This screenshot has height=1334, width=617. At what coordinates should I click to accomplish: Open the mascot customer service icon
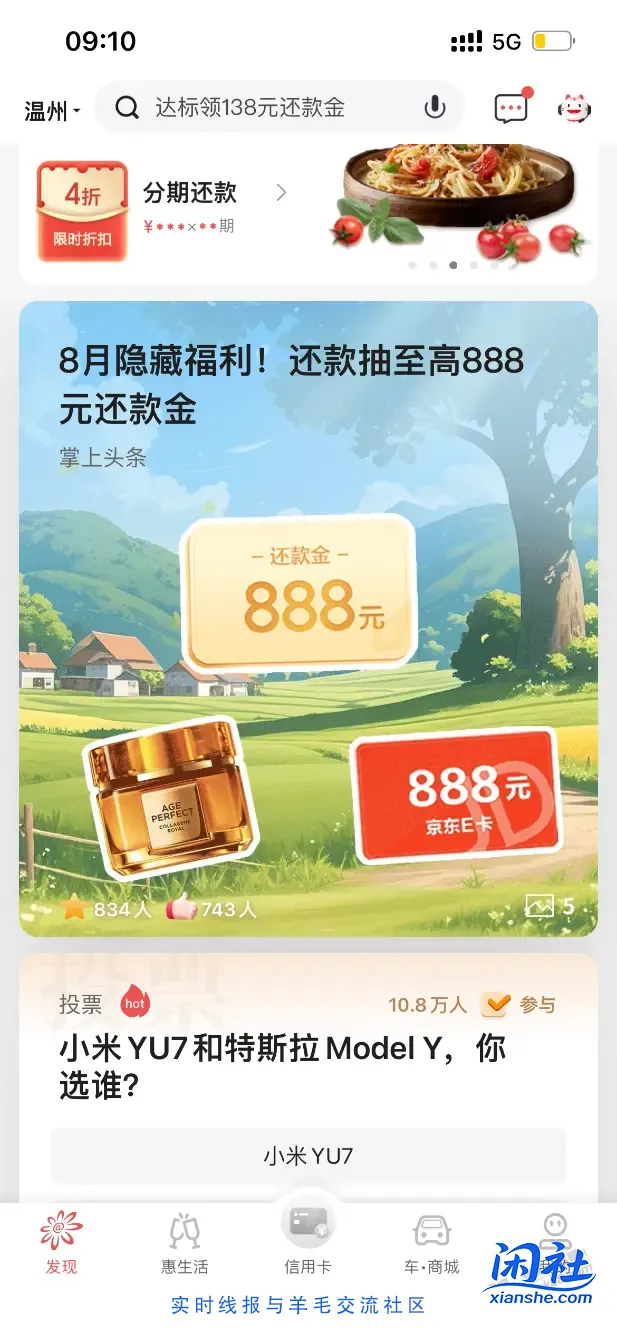pyautogui.click(x=574, y=108)
